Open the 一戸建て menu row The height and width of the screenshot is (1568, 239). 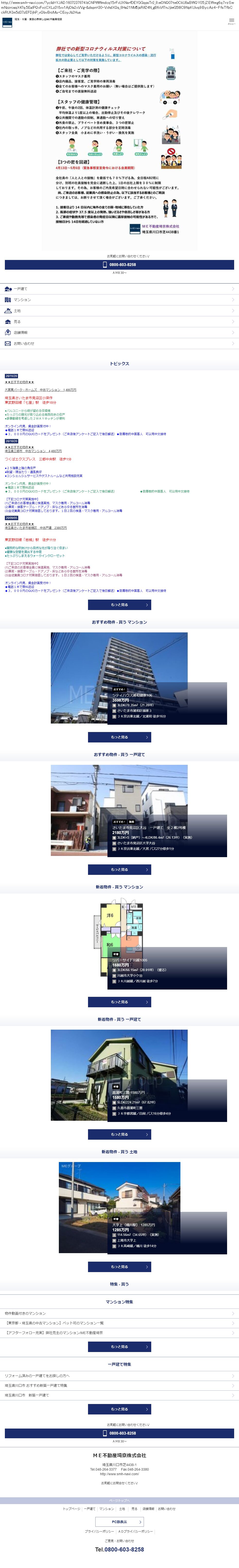pyautogui.click(x=120, y=289)
